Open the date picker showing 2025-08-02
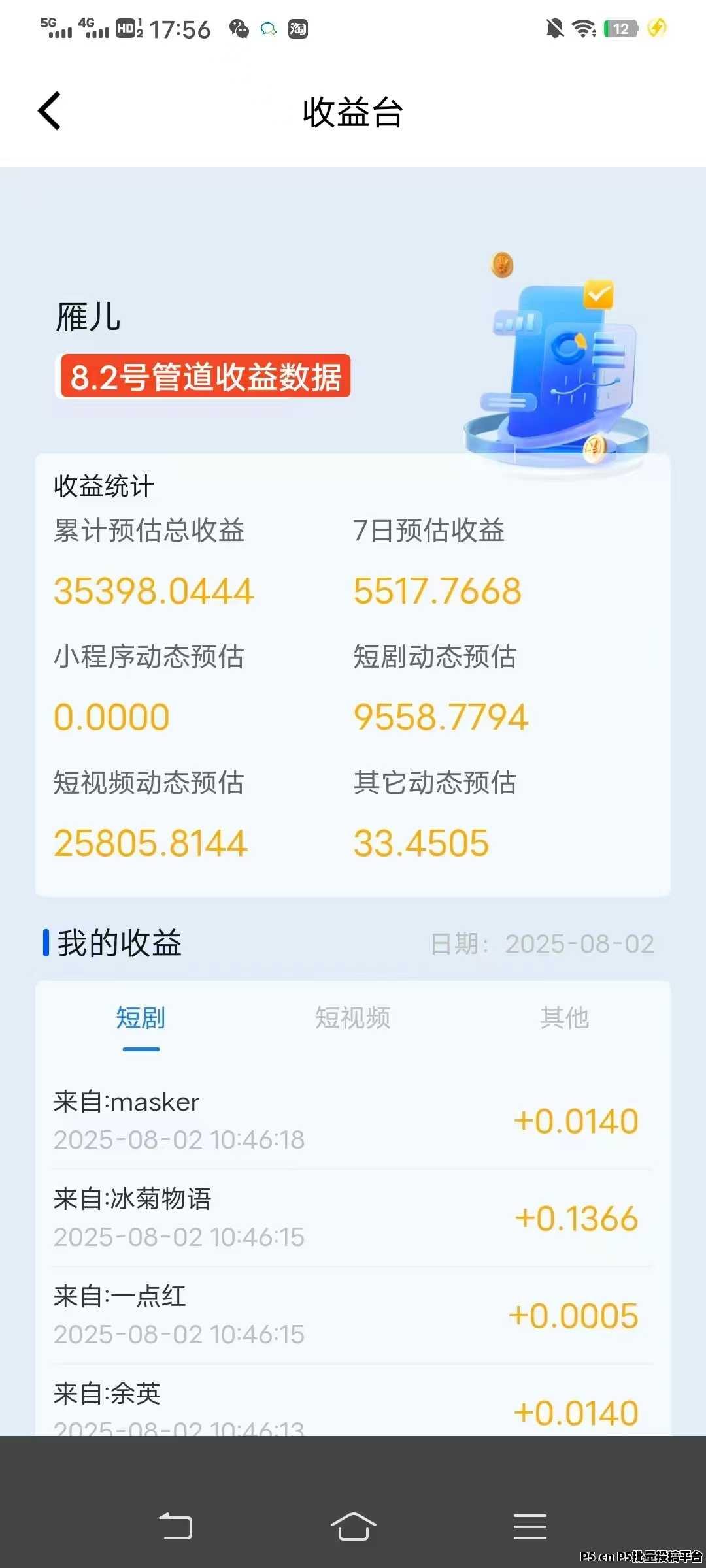This screenshot has width=706, height=1568. tap(543, 943)
